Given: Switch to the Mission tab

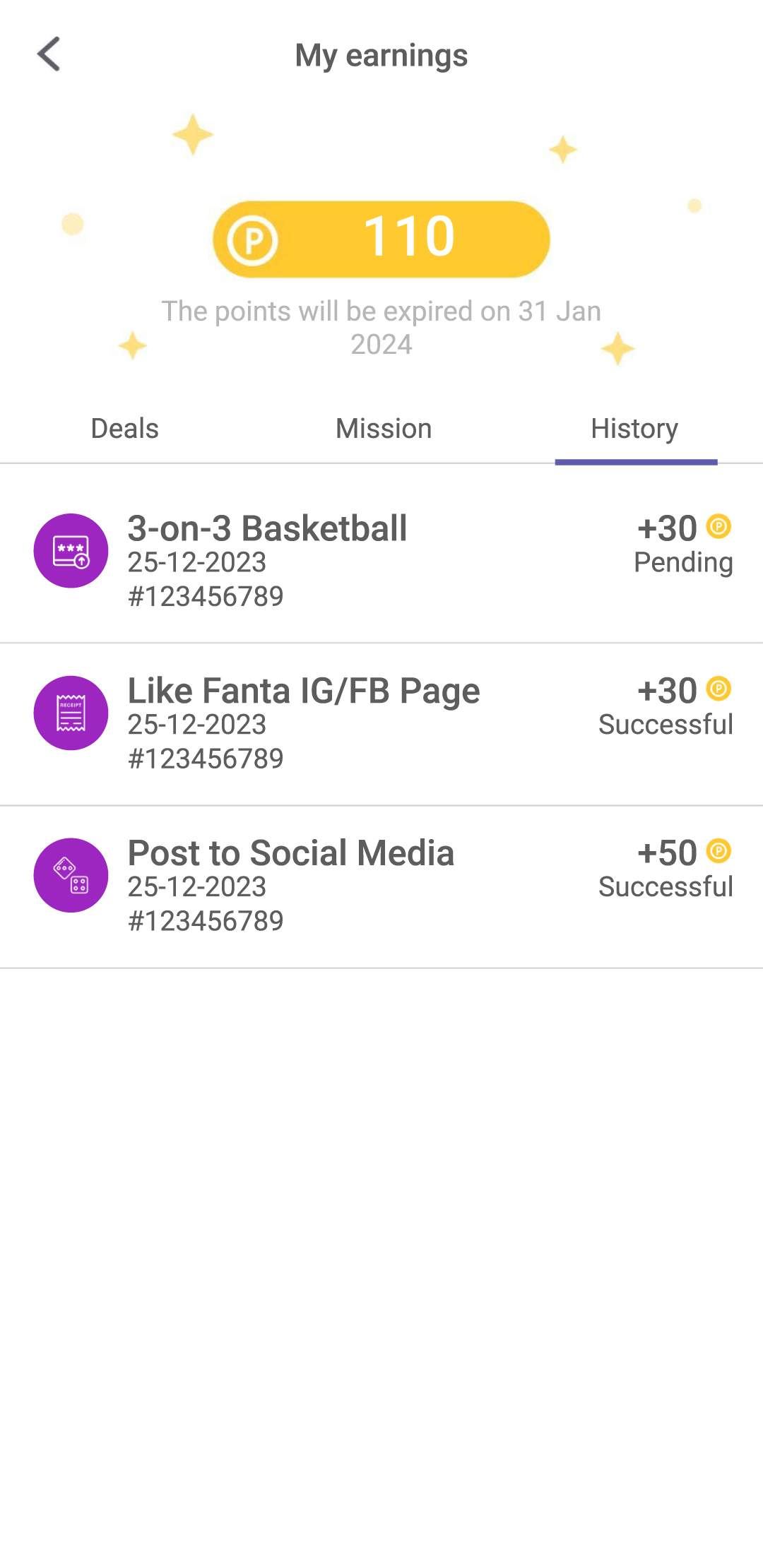Looking at the screenshot, I should [384, 429].
